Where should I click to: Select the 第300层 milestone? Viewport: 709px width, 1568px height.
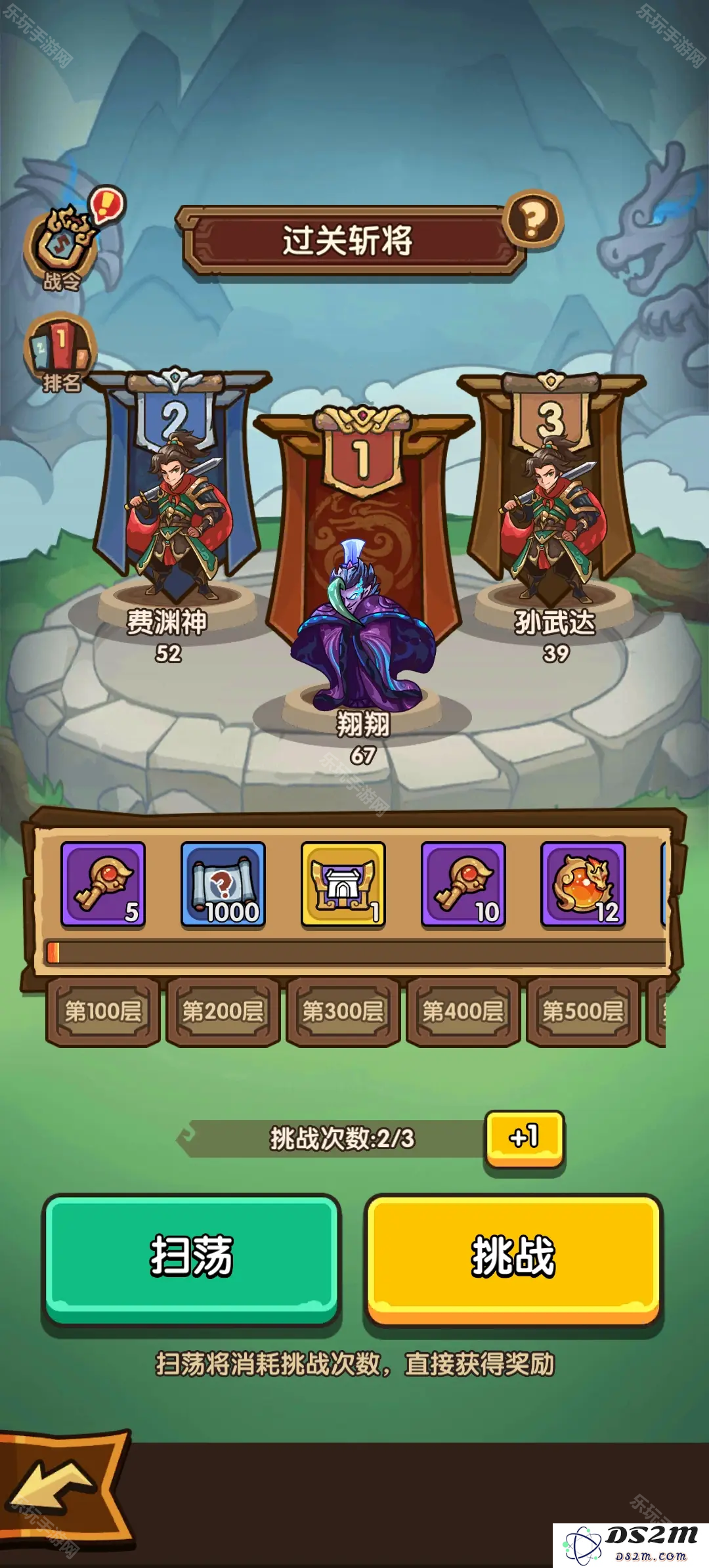point(343,1011)
